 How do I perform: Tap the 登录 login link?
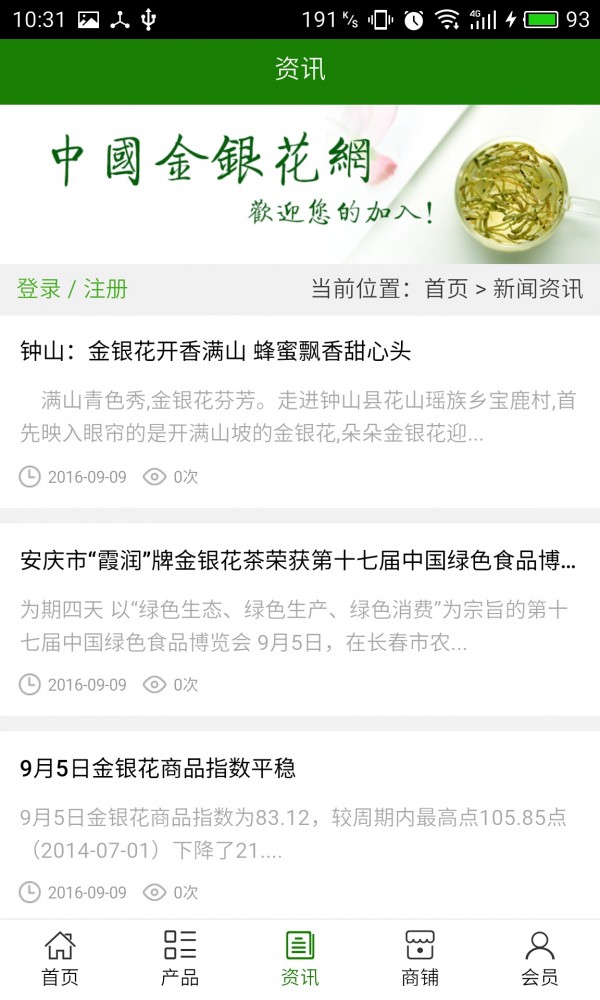pyautogui.click(x=38, y=289)
